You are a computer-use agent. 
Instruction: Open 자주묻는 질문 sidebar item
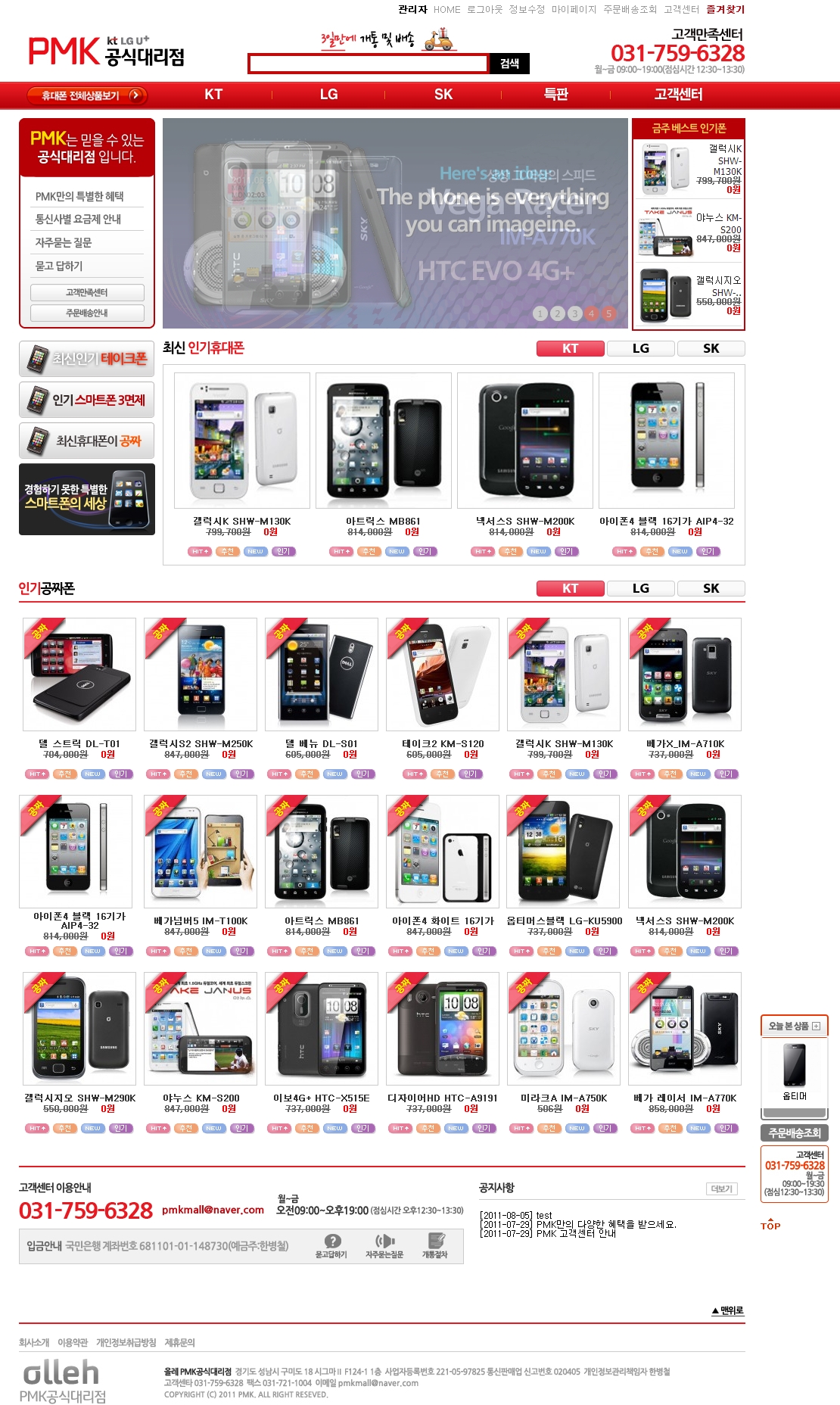pyautogui.click(x=64, y=242)
